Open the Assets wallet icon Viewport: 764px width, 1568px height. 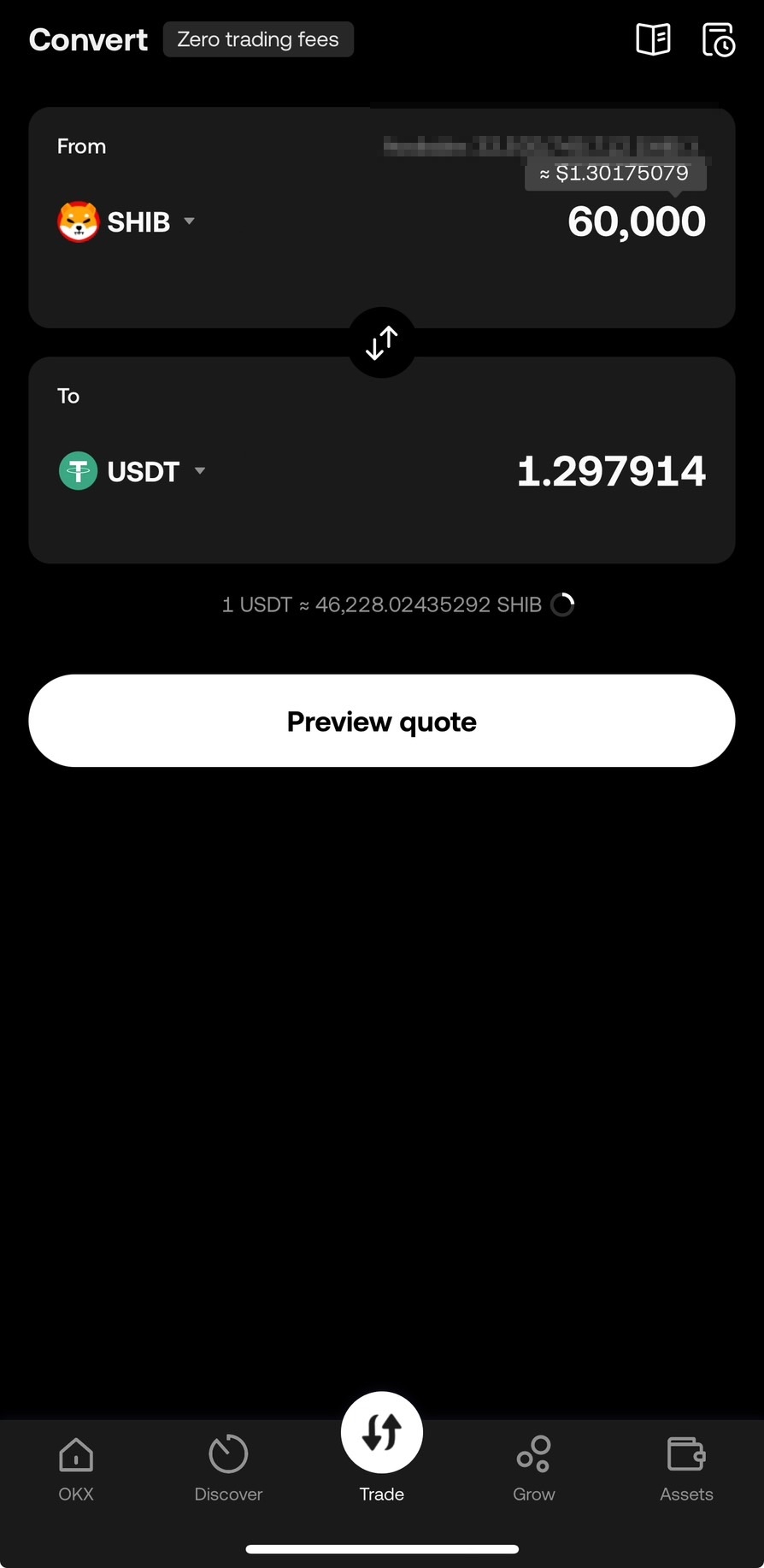(685, 1453)
